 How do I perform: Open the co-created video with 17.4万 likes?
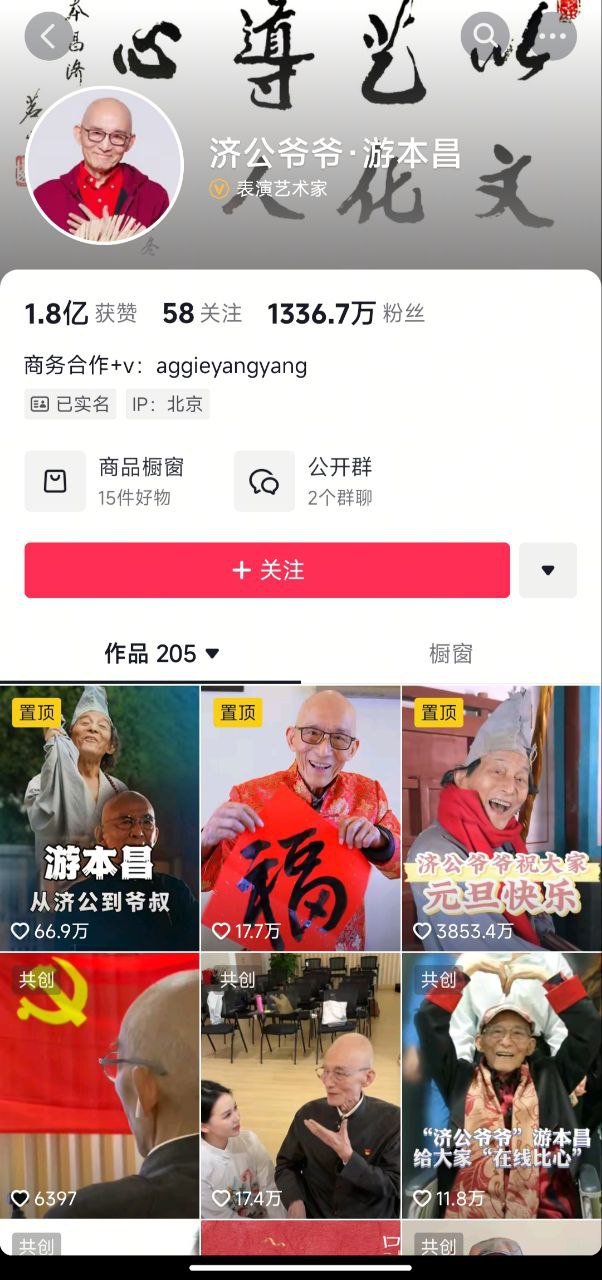300,1085
